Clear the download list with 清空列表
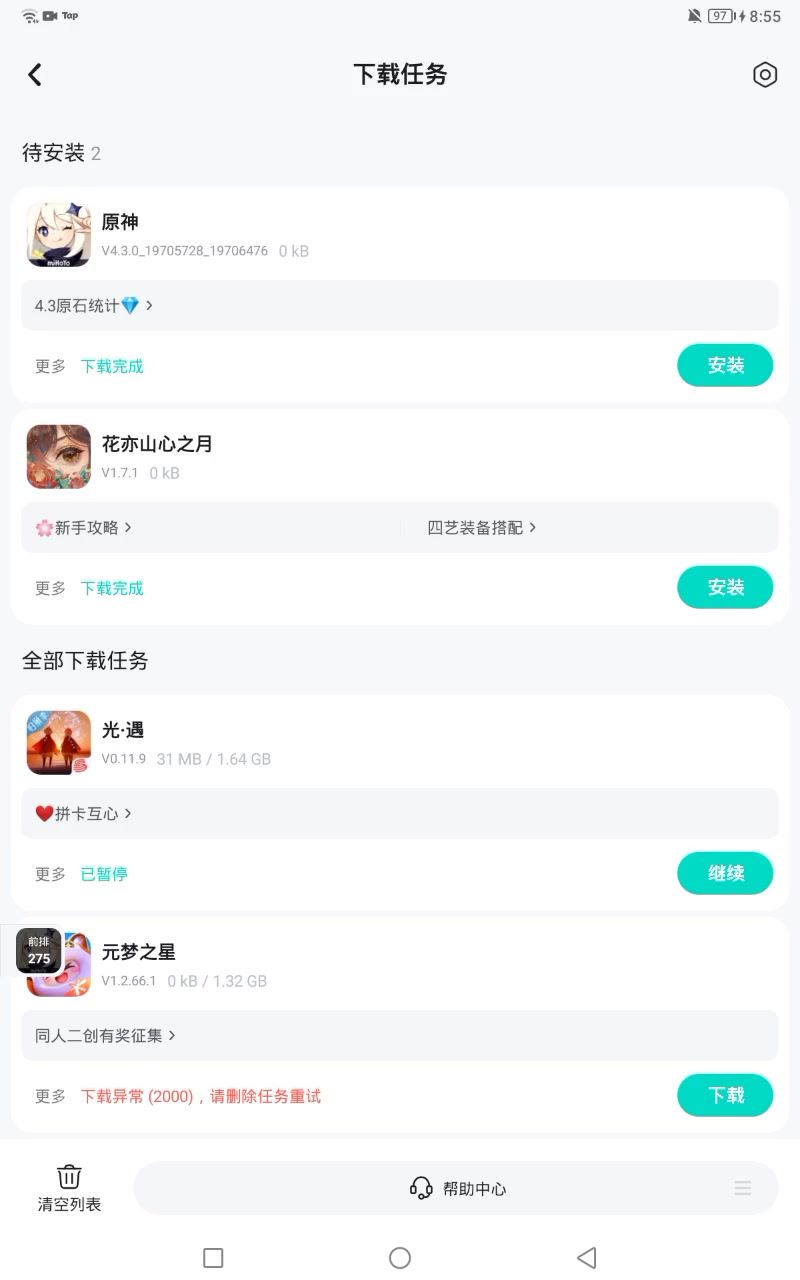The image size is (800, 1280). click(69, 1188)
